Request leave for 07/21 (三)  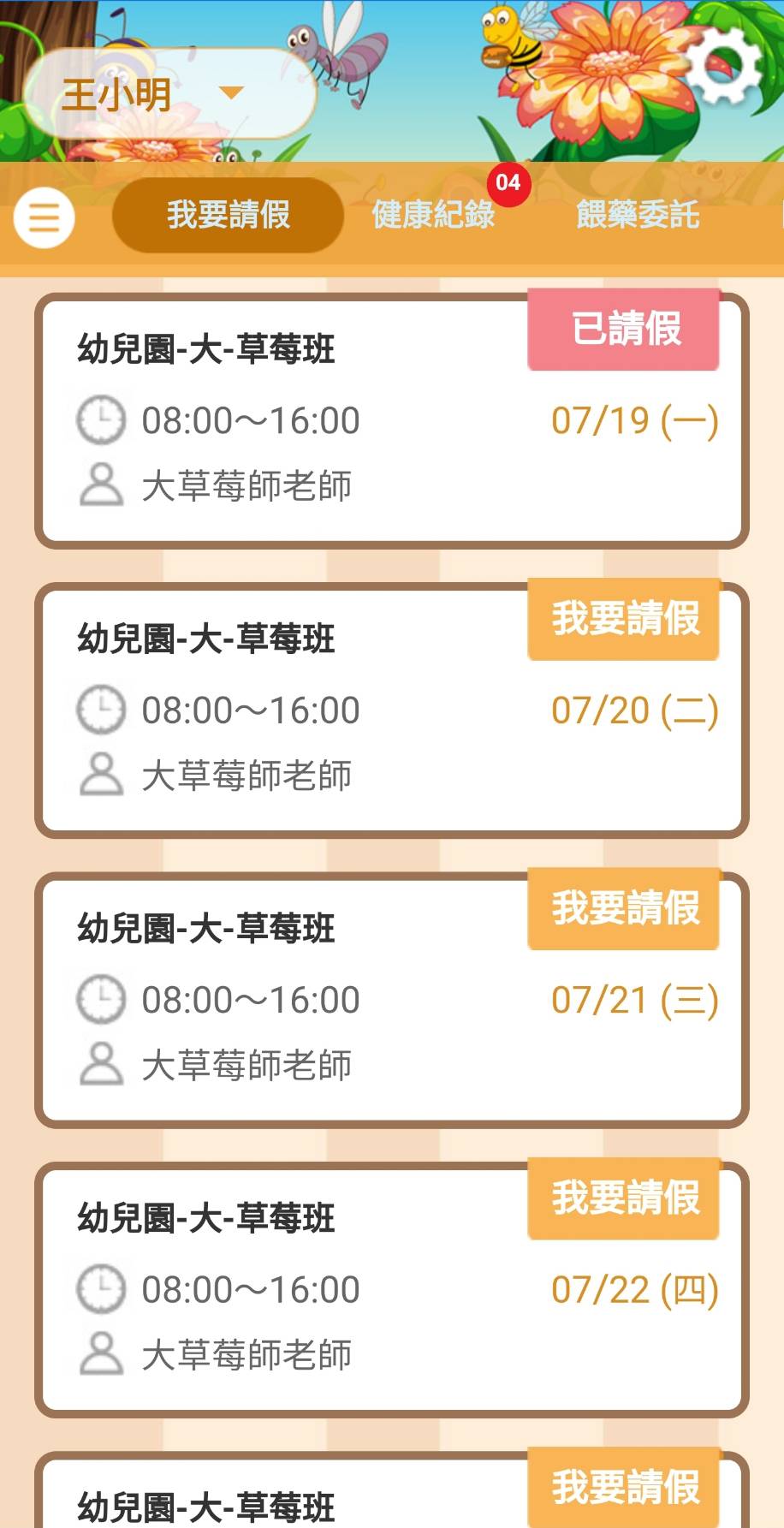point(624,908)
